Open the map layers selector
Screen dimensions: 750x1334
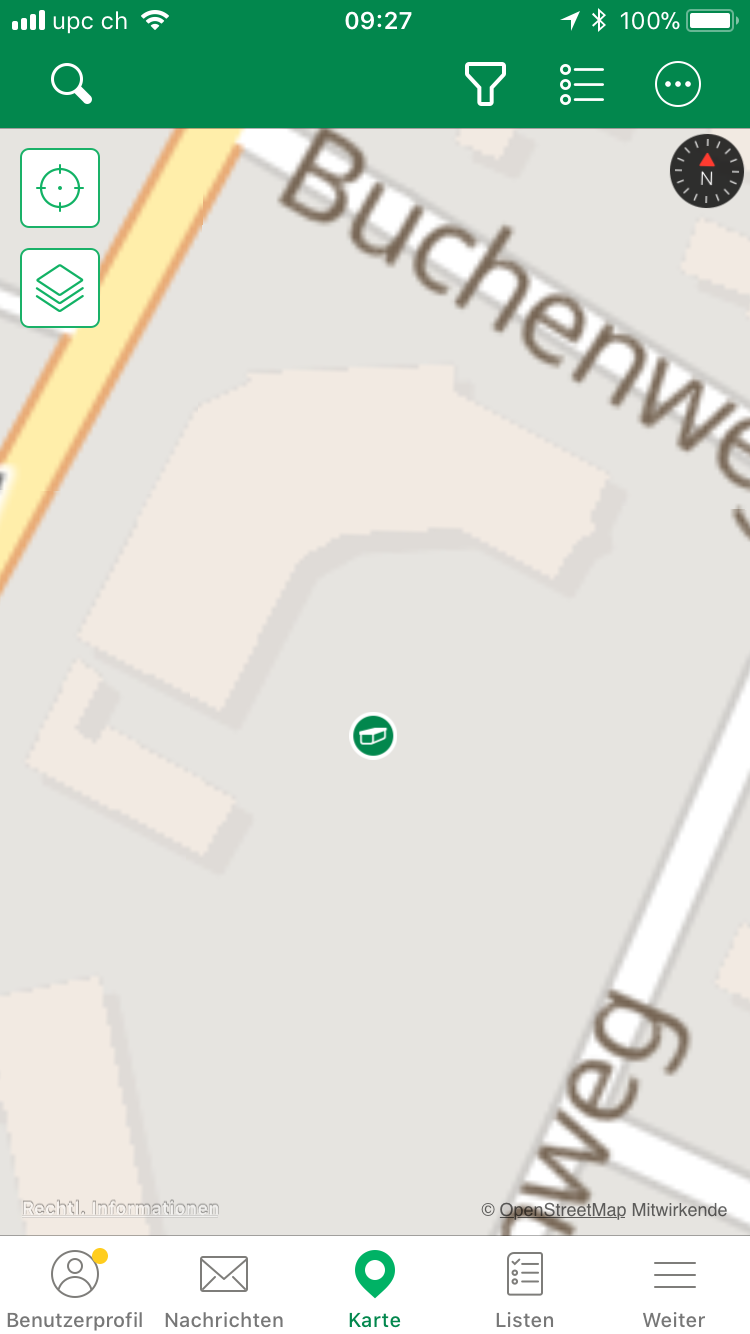[60, 288]
